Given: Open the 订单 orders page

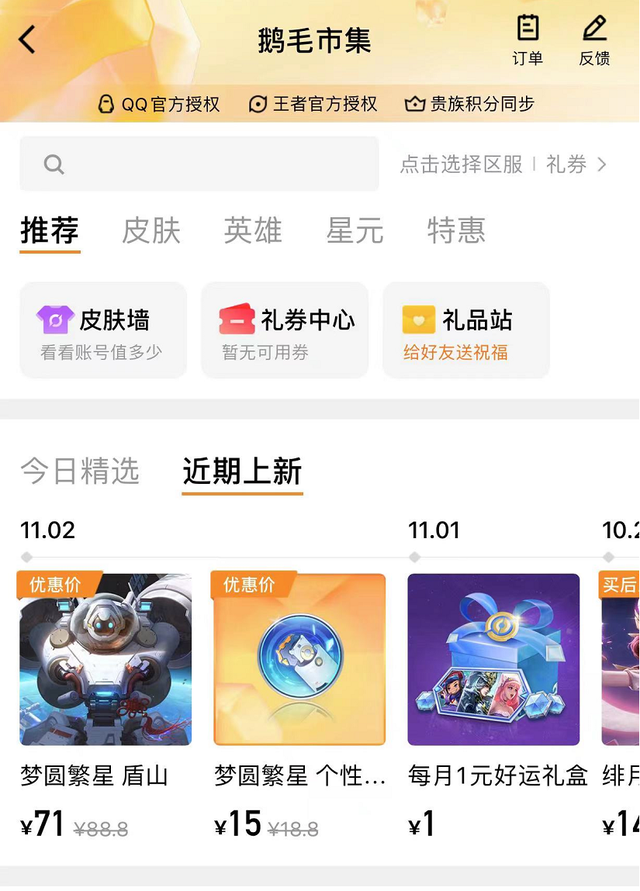Looking at the screenshot, I should point(528,40).
